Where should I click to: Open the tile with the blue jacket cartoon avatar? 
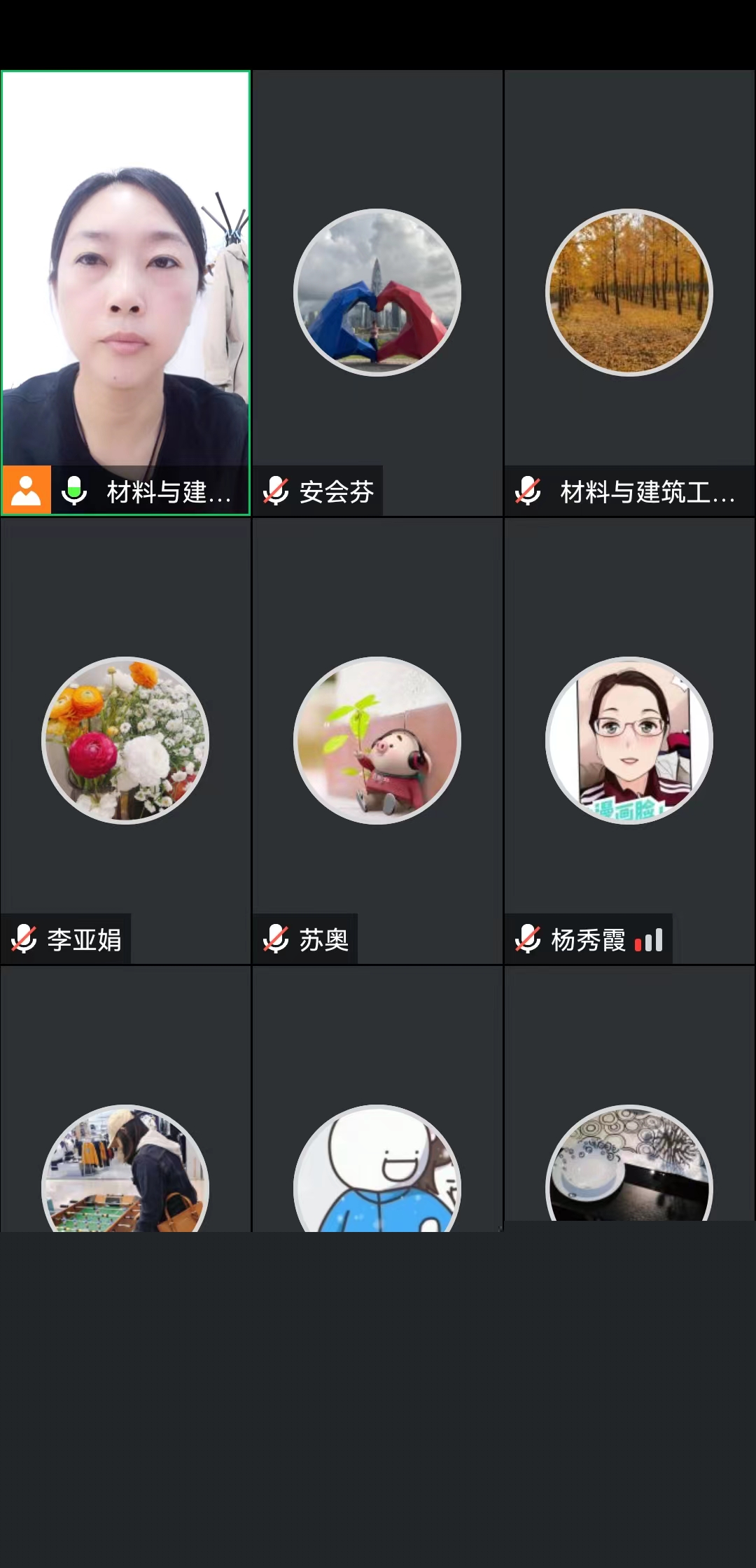tap(377, 1169)
